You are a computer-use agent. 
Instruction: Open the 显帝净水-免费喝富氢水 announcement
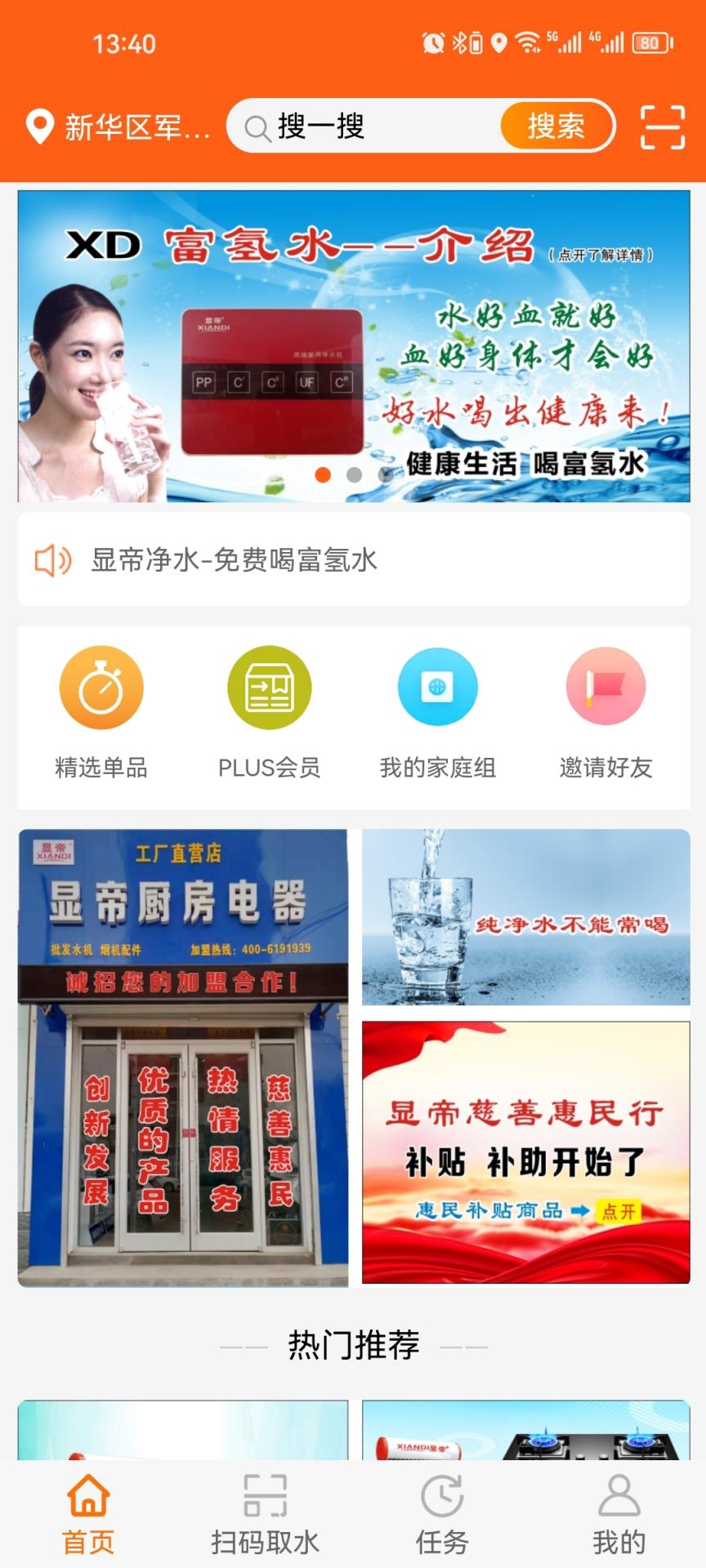354,560
